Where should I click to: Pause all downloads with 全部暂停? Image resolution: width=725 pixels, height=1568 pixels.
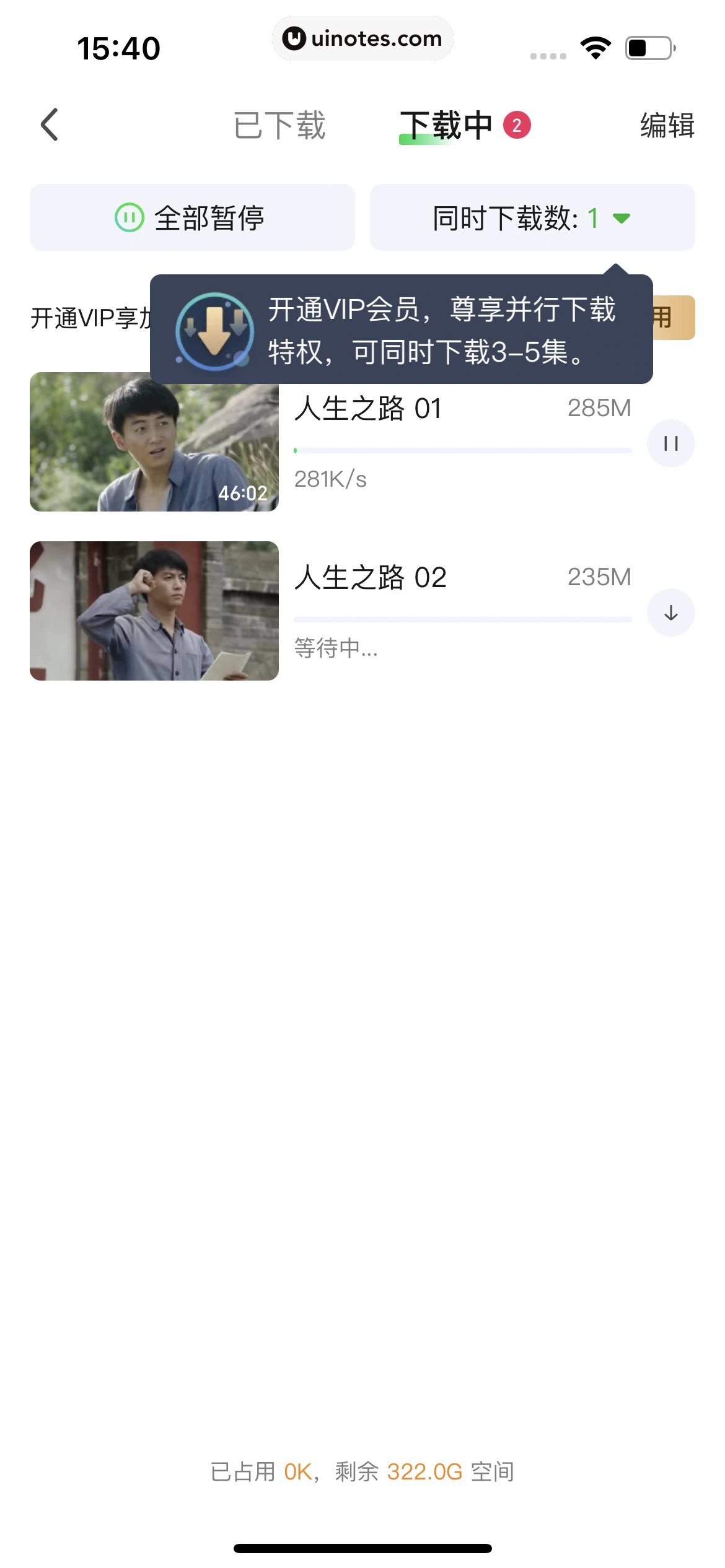coord(192,218)
